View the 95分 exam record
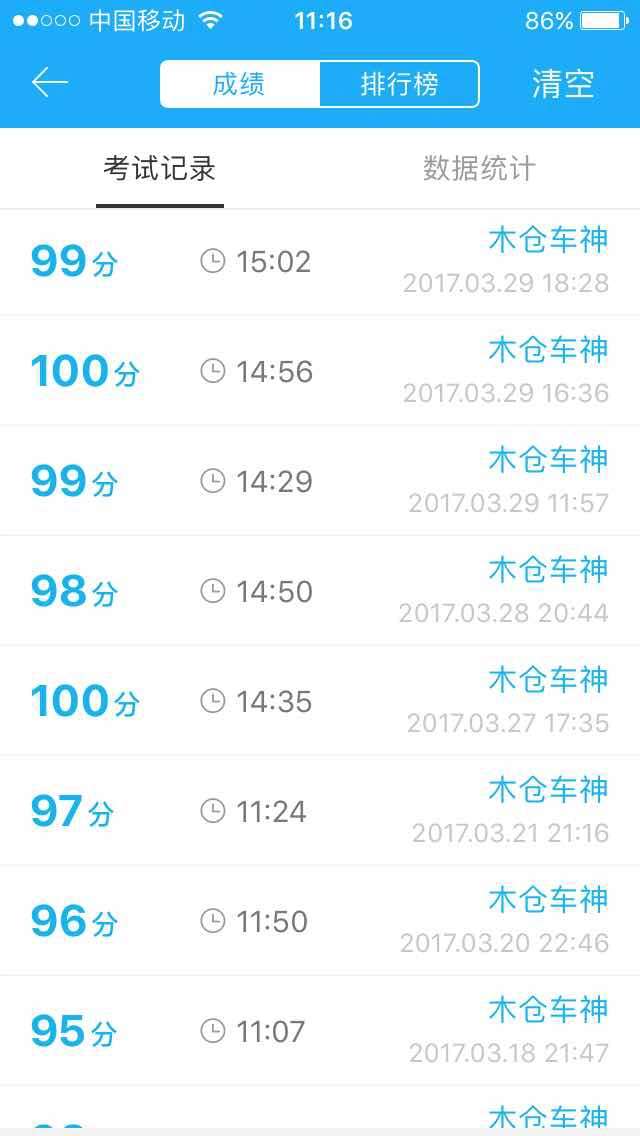This screenshot has width=640, height=1136. 320,1031
